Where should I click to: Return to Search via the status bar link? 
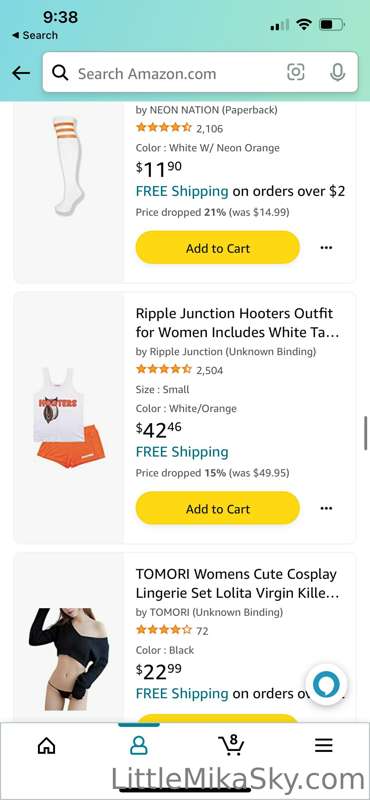[x=35, y=35]
